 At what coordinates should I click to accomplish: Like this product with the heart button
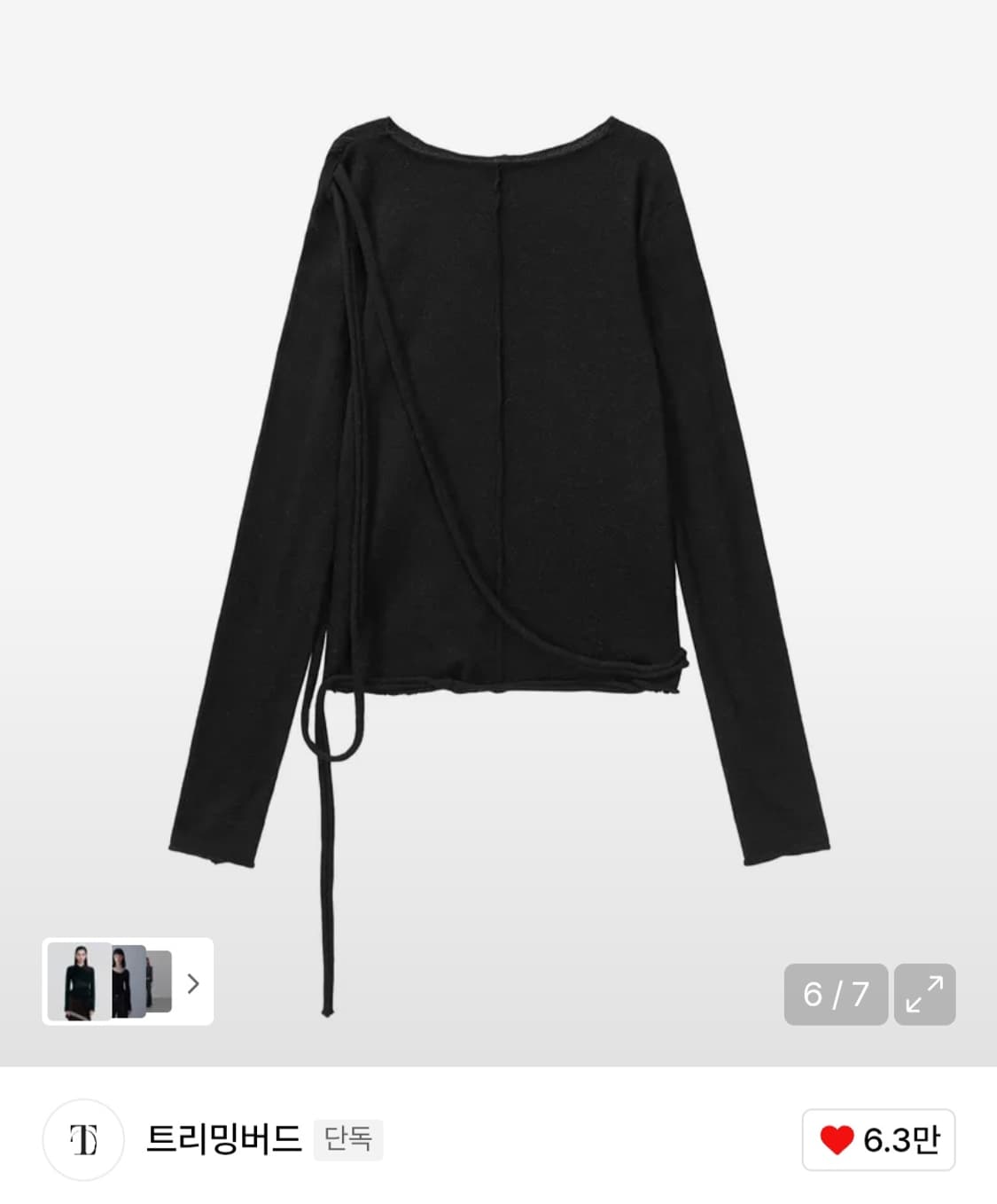pos(877,1139)
